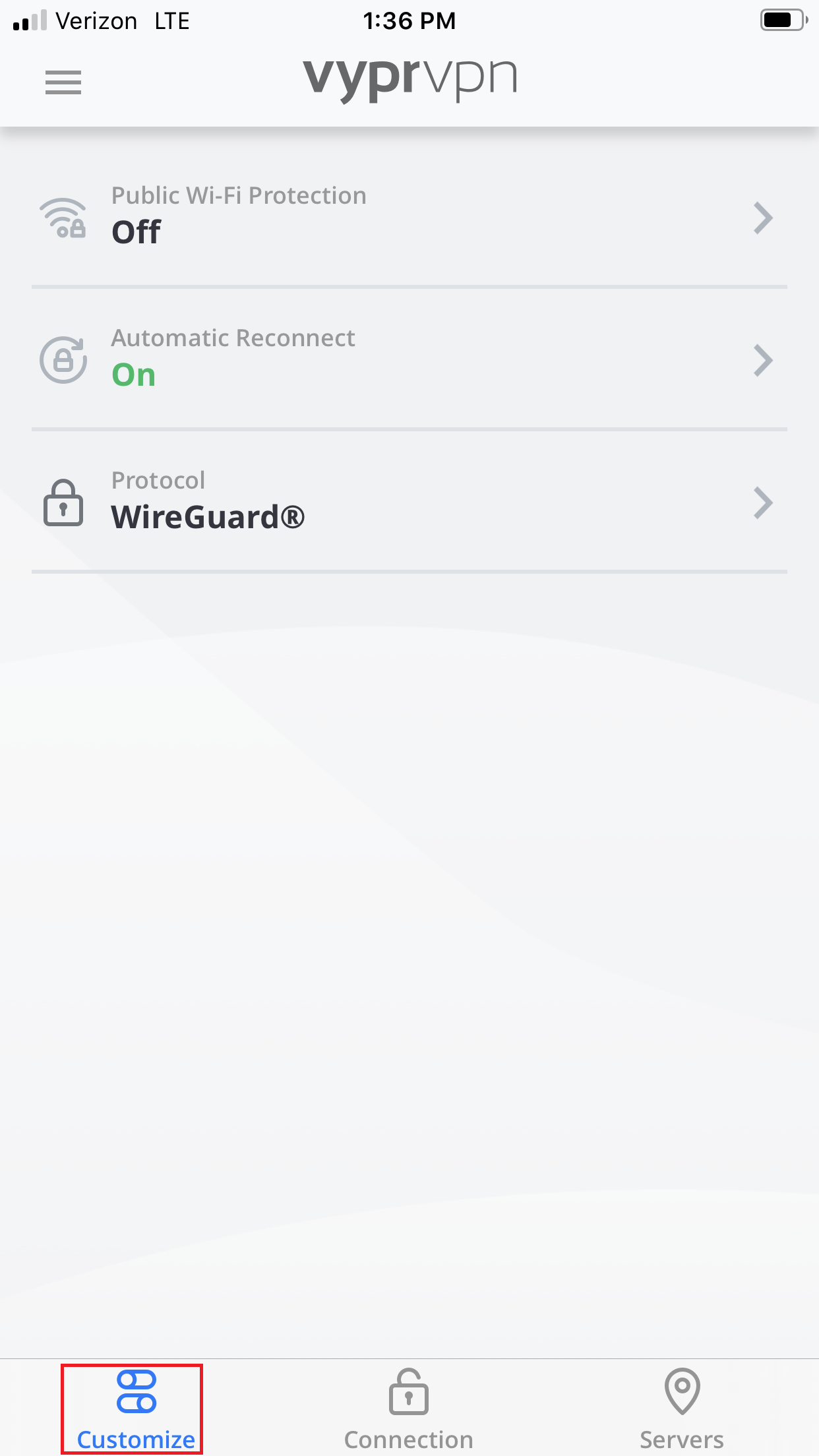Image resolution: width=819 pixels, height=1456 pixels.
Task: Tap the 1:36 PM clock in the status bar
Action: pyautogui.click(x=409, y=20)
